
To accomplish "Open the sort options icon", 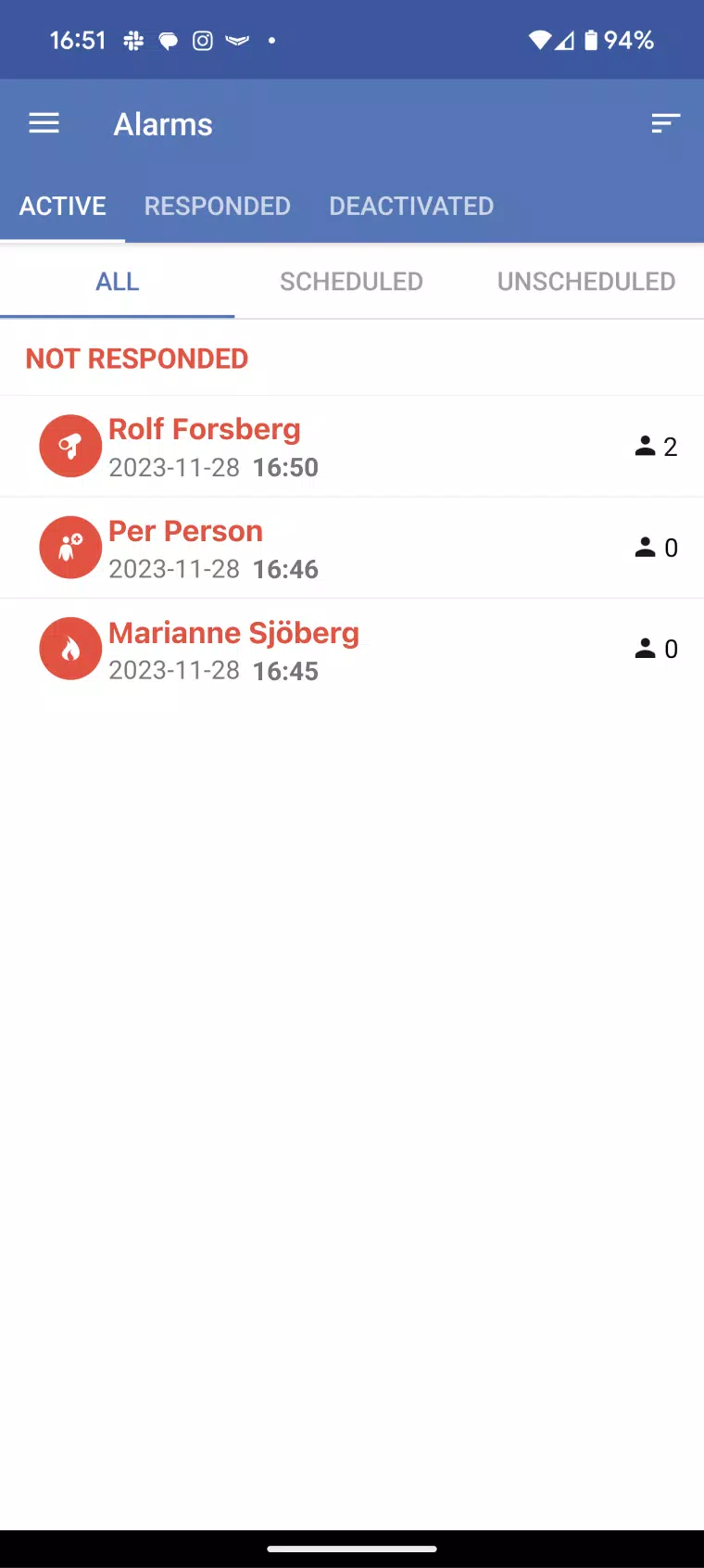I will (x=665, y=123).
